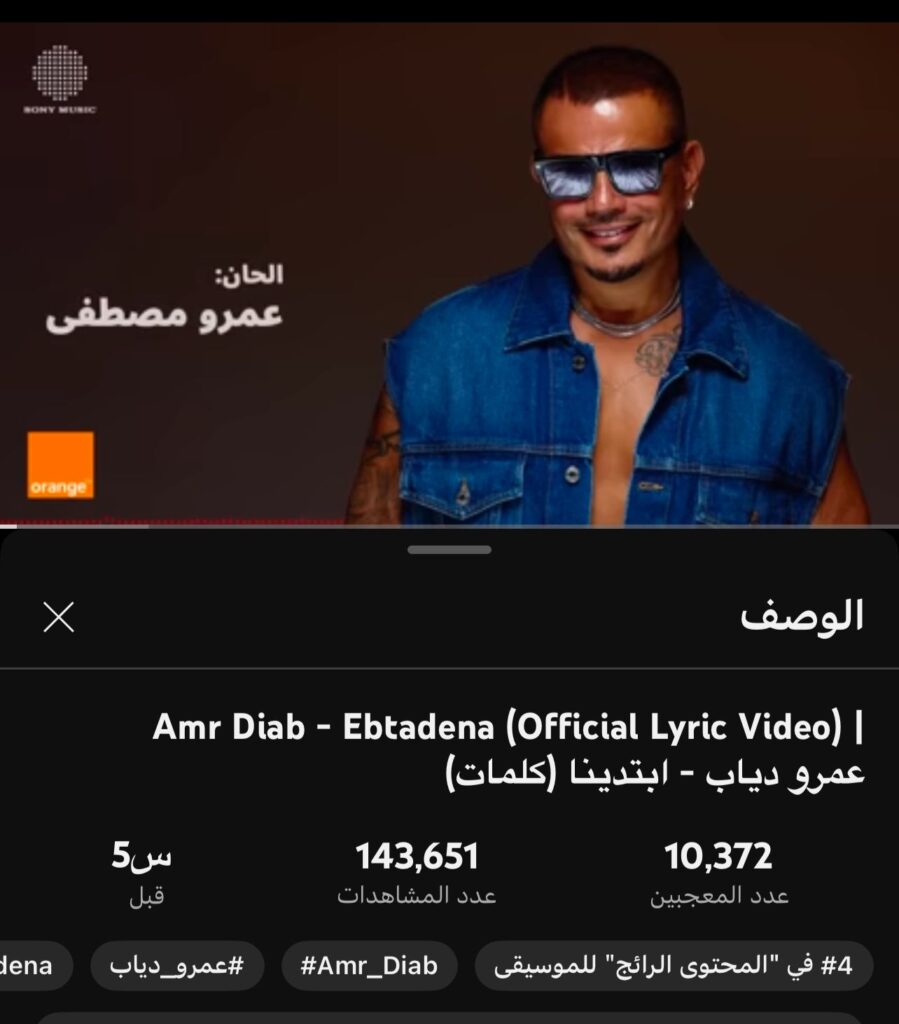The image size is (899, 1024).
Task: Close the description panel
Action: tap(59, 617)
